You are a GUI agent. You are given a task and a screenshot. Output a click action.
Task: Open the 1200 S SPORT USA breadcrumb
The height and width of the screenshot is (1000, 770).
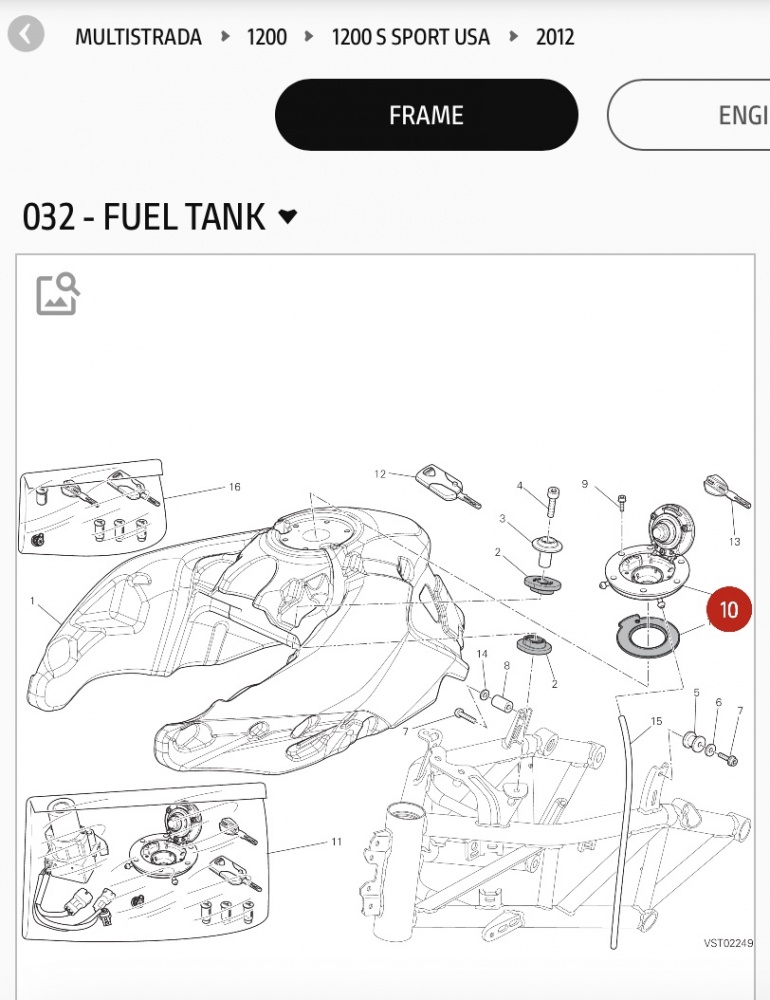click(x=410, y=38)
